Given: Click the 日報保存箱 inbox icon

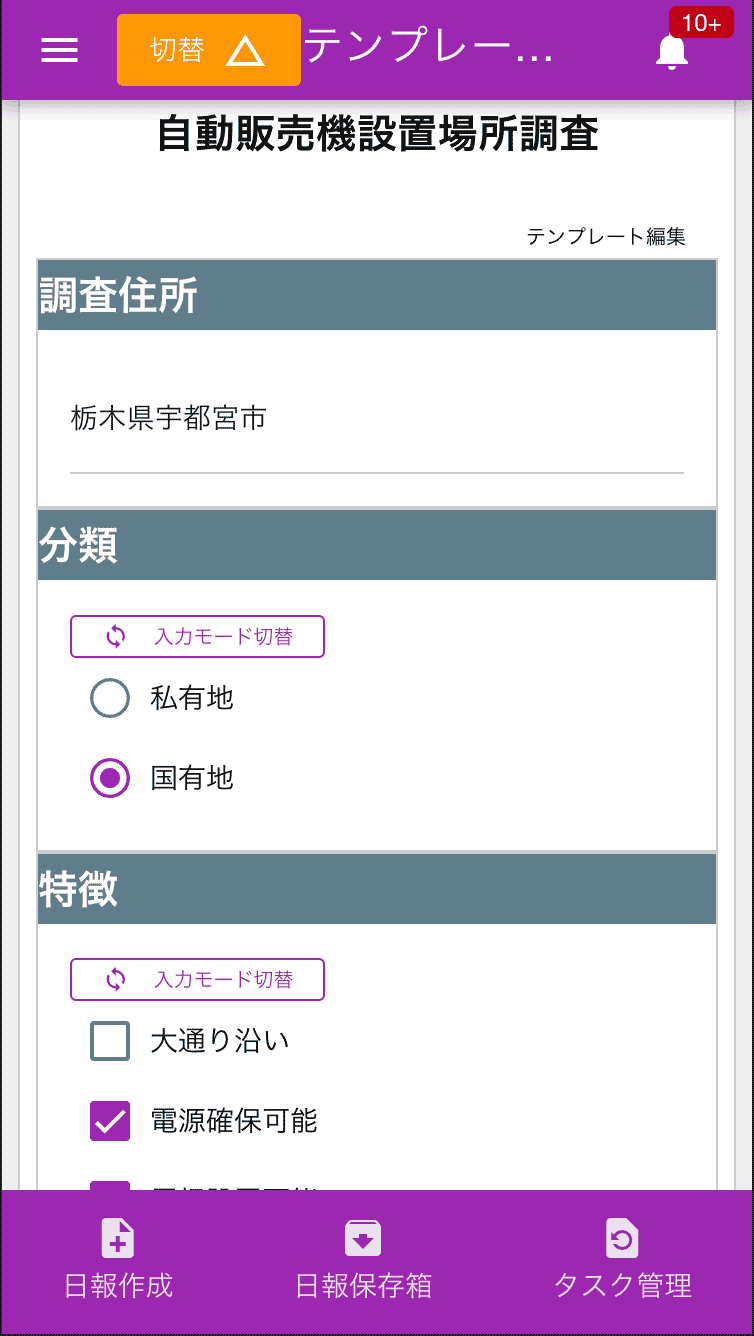Looking at the screenshot, I should (362, 1238).
